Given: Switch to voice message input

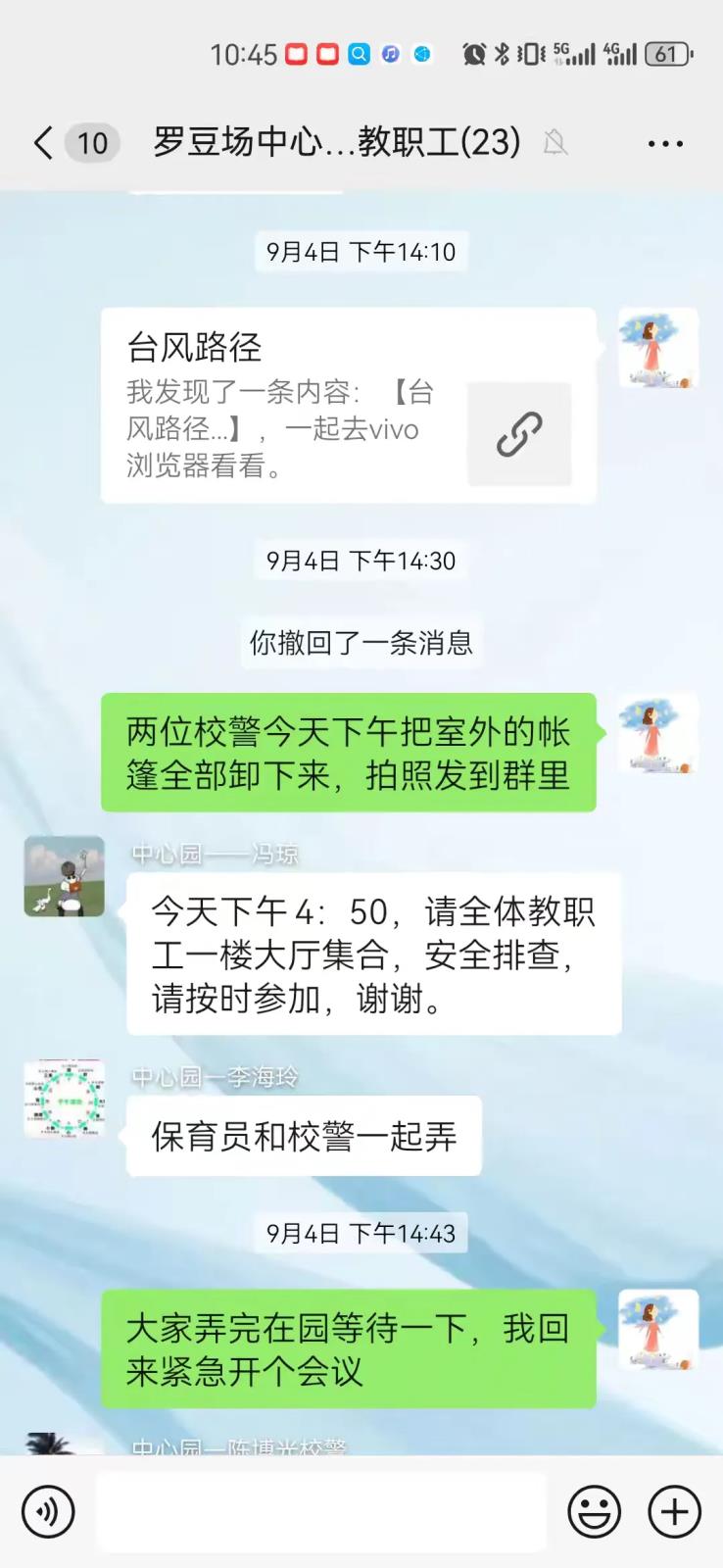Looking at the screenshot, I should (x=48, y=1510).
